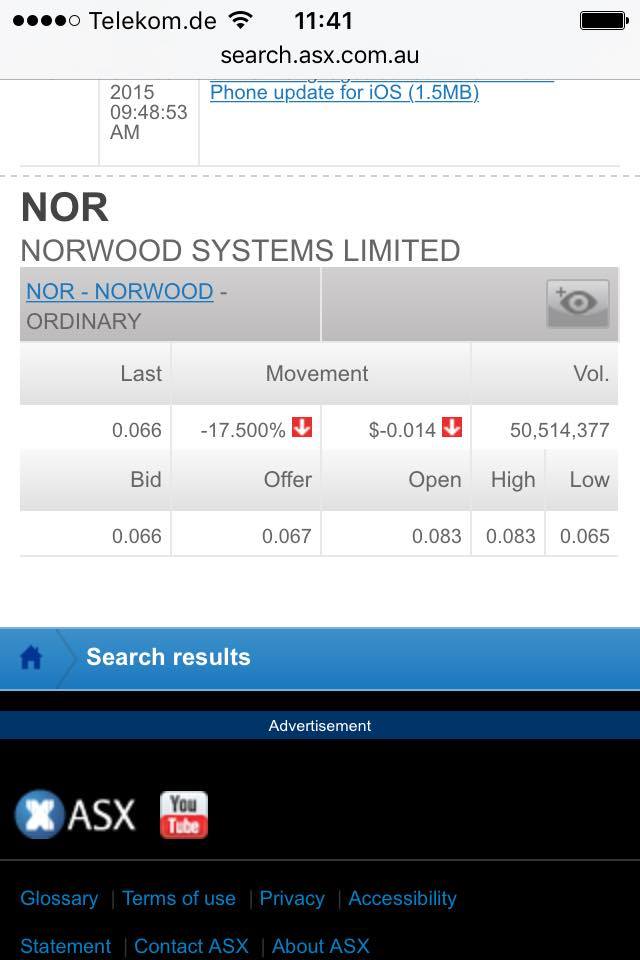Go to Contact ASX
The image size is (640, 960).
click(191, 946)
